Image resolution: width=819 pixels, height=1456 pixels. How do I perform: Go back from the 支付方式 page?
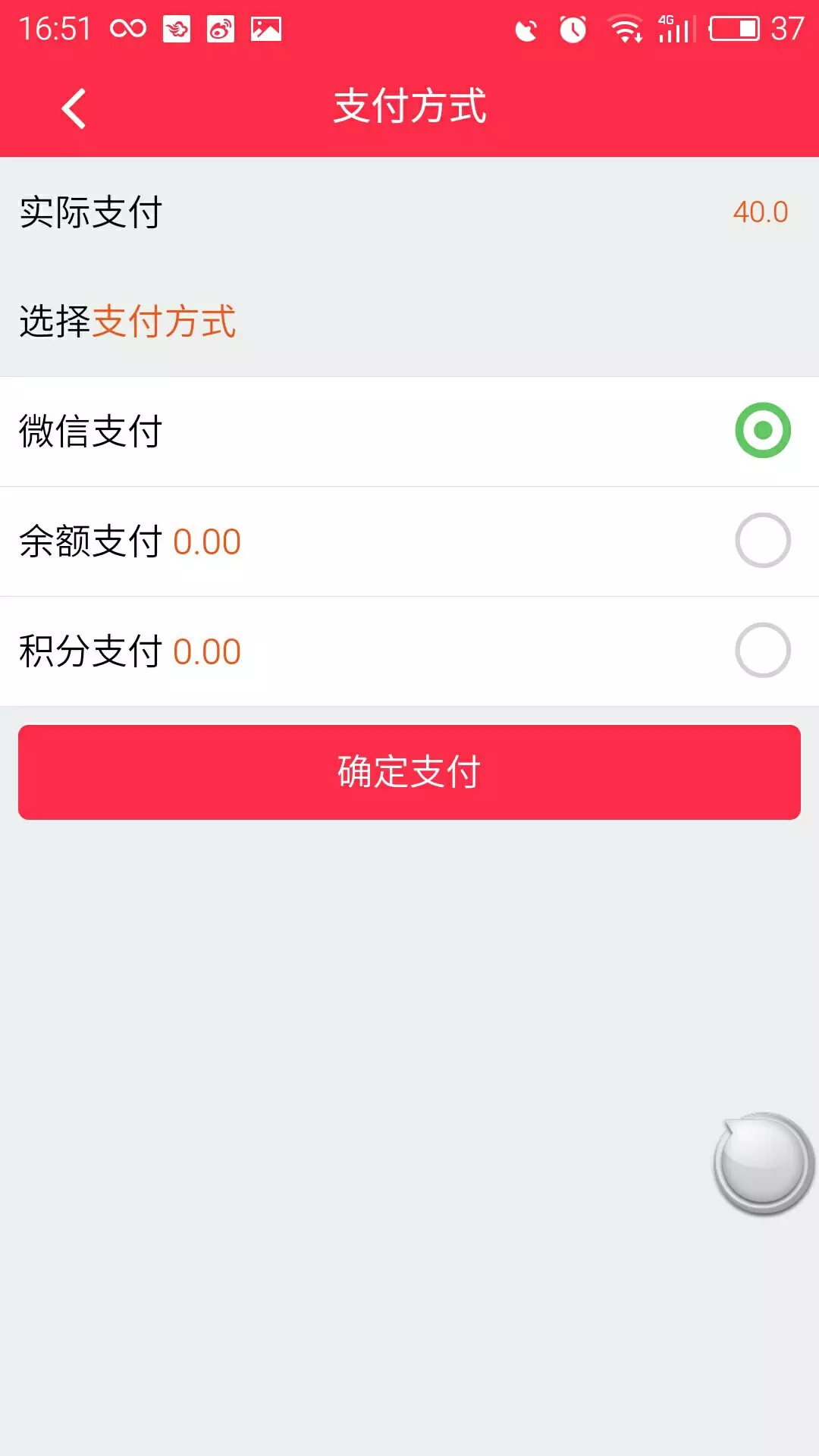point(74,108)
